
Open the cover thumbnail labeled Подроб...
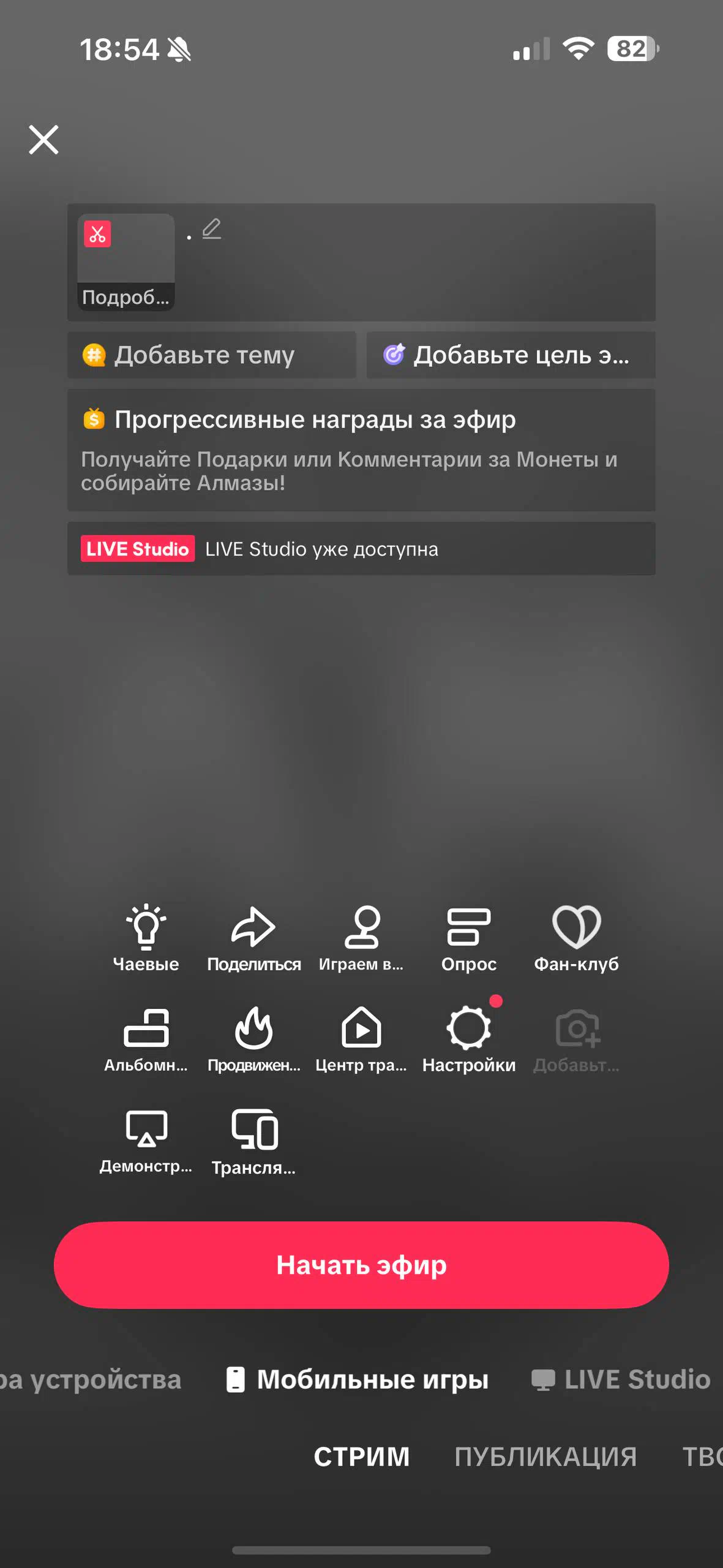[125, 262]
